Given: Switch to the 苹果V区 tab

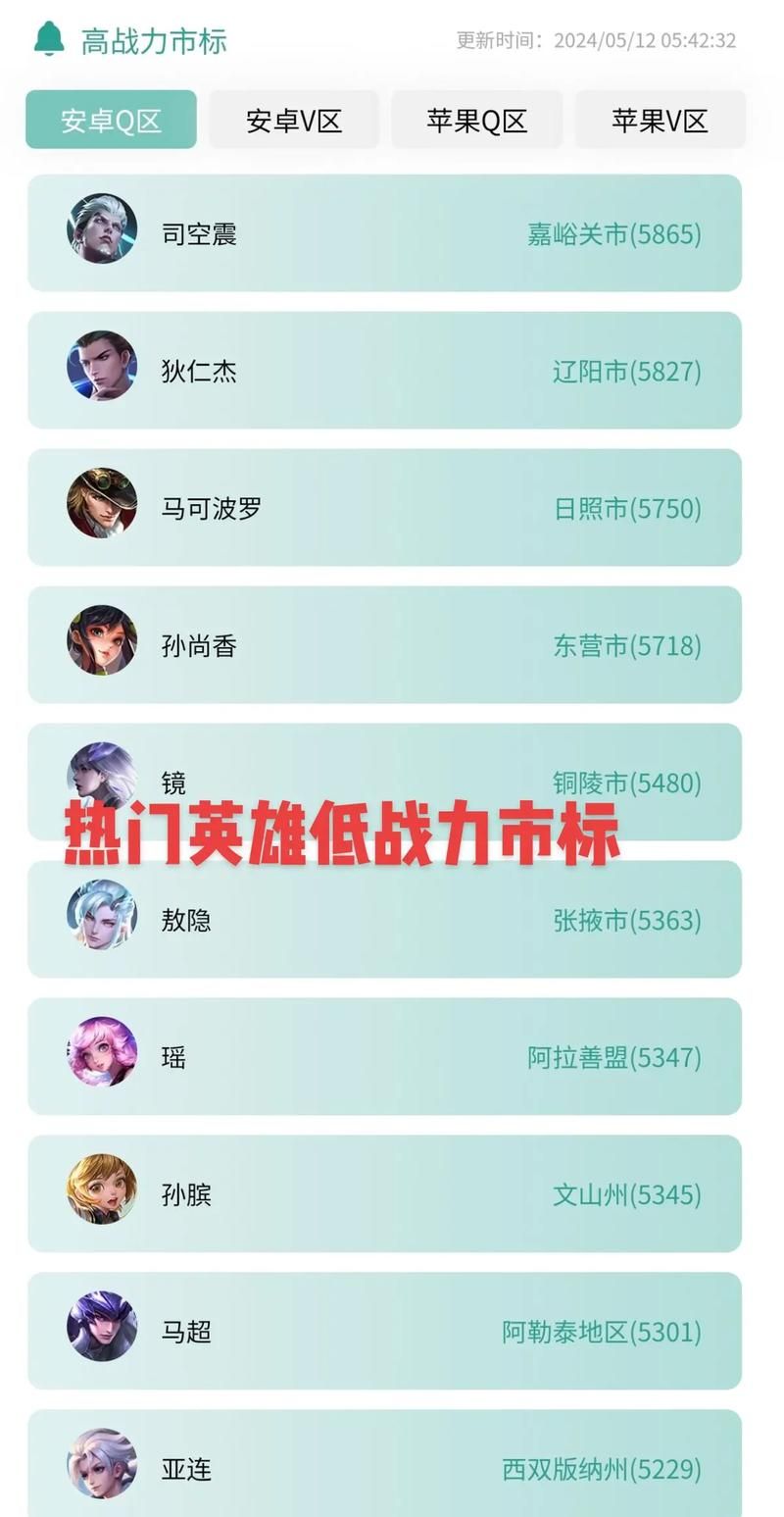Looking at the screenshot, I should pos(660,121).
